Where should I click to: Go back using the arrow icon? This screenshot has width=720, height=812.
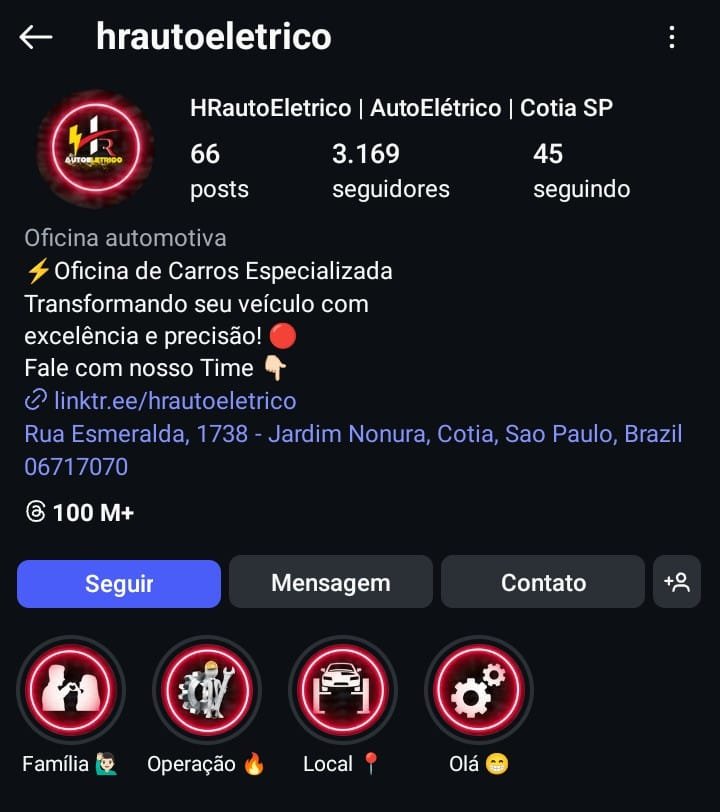[x=36, y=38]
